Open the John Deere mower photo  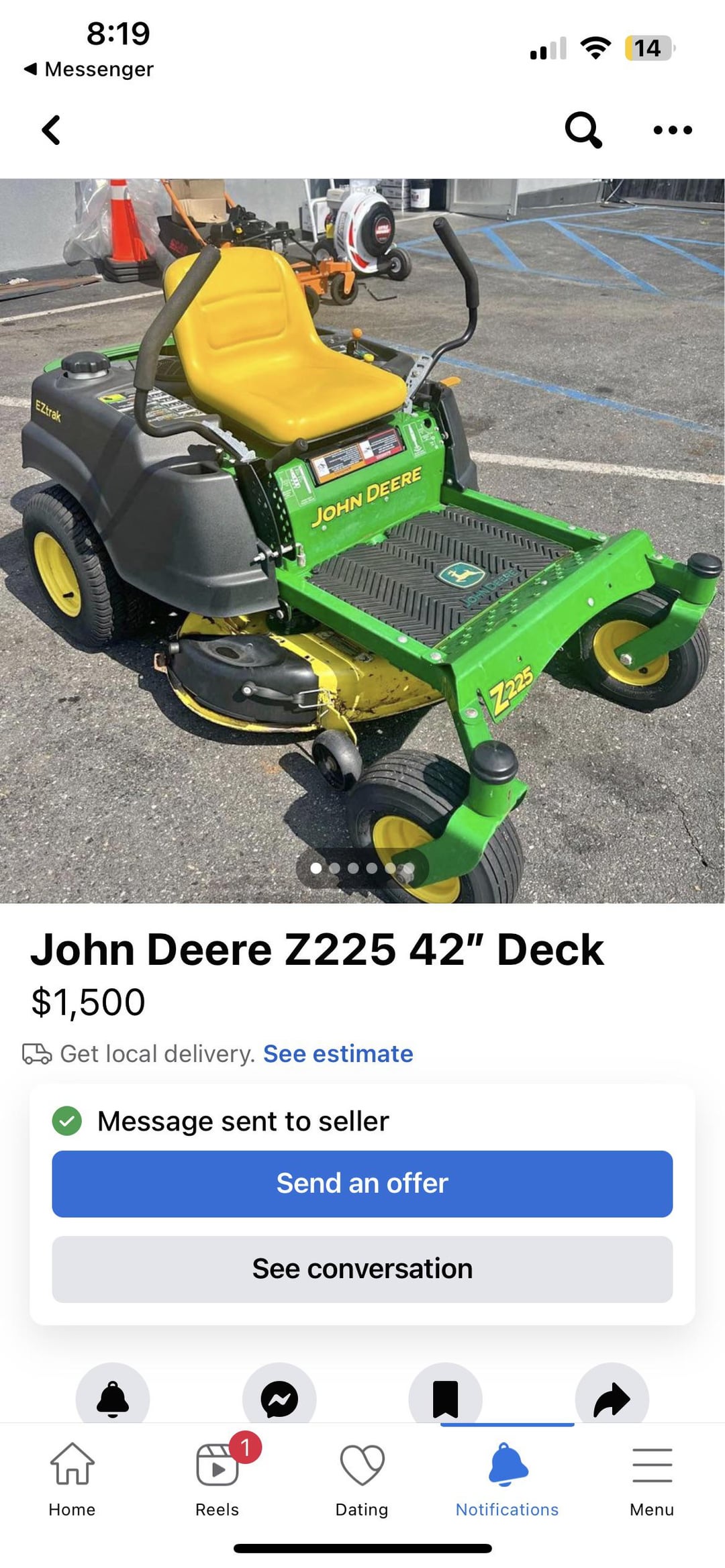click(362, 540)
